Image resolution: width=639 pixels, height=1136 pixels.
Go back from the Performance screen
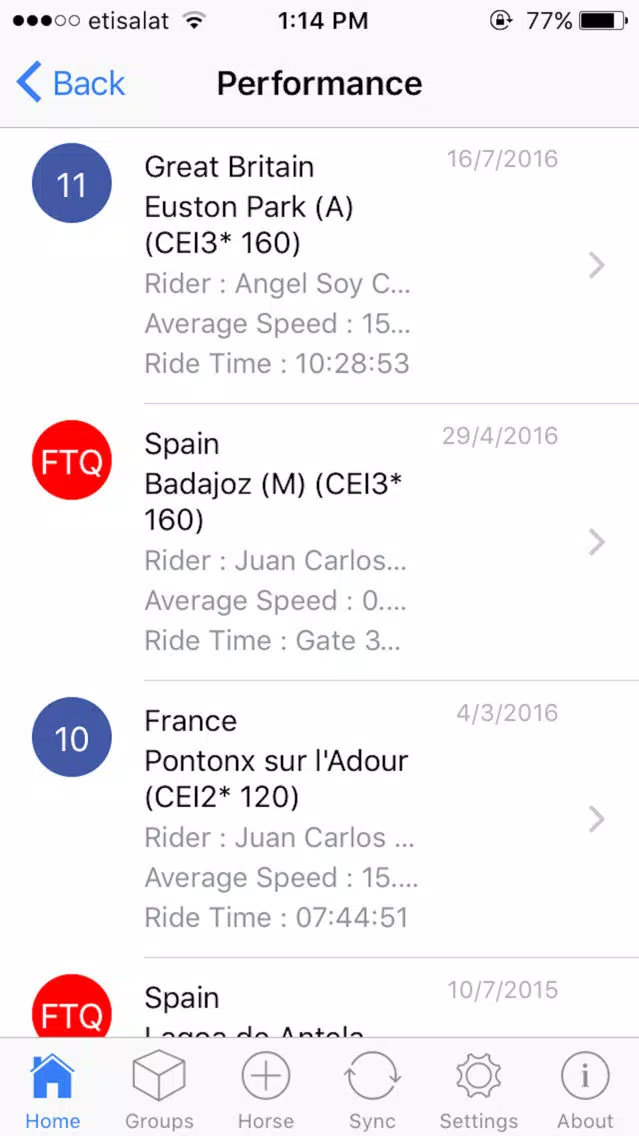71,83
